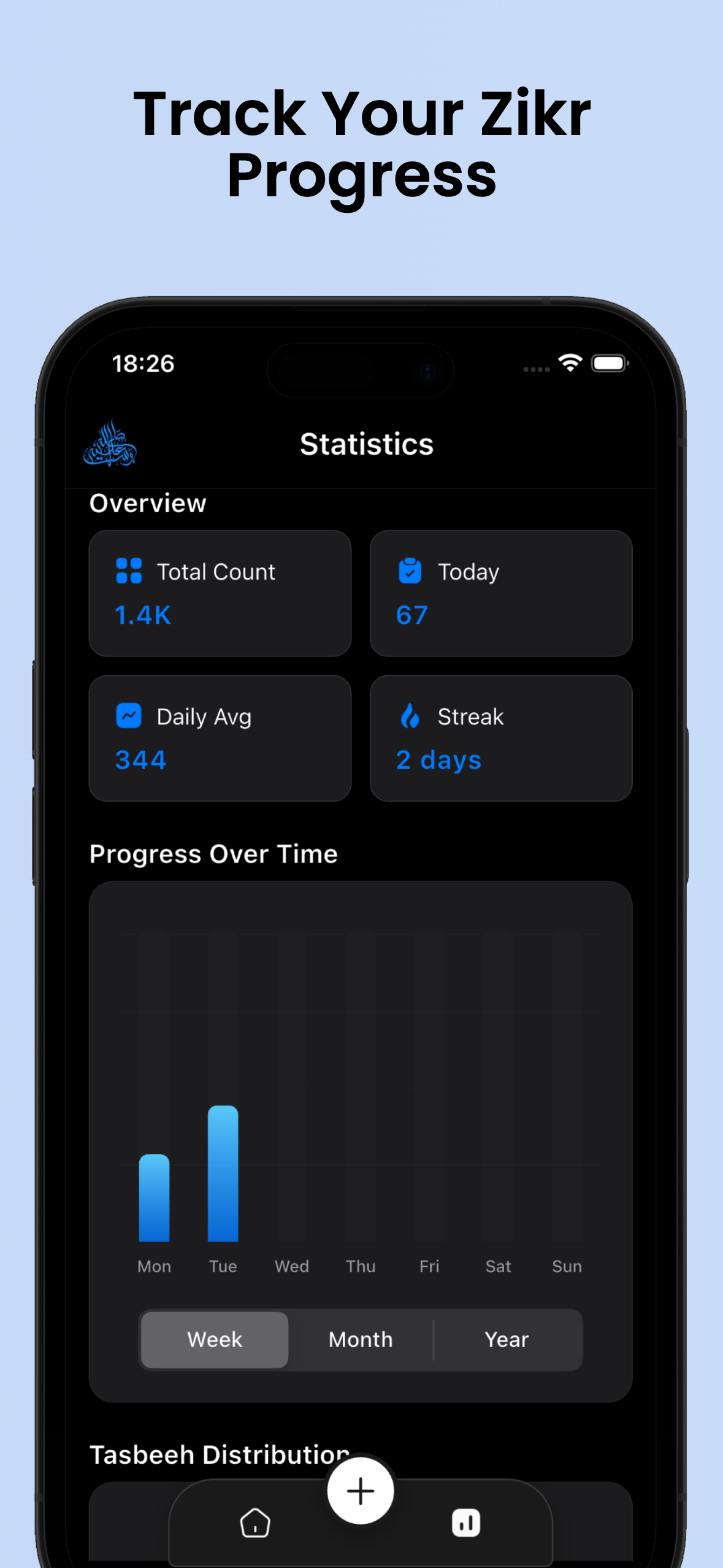Expand the Progress Over Time section
Image resolution: width=723 pixels, height=1568 pixels.
[x=213, y=853]
